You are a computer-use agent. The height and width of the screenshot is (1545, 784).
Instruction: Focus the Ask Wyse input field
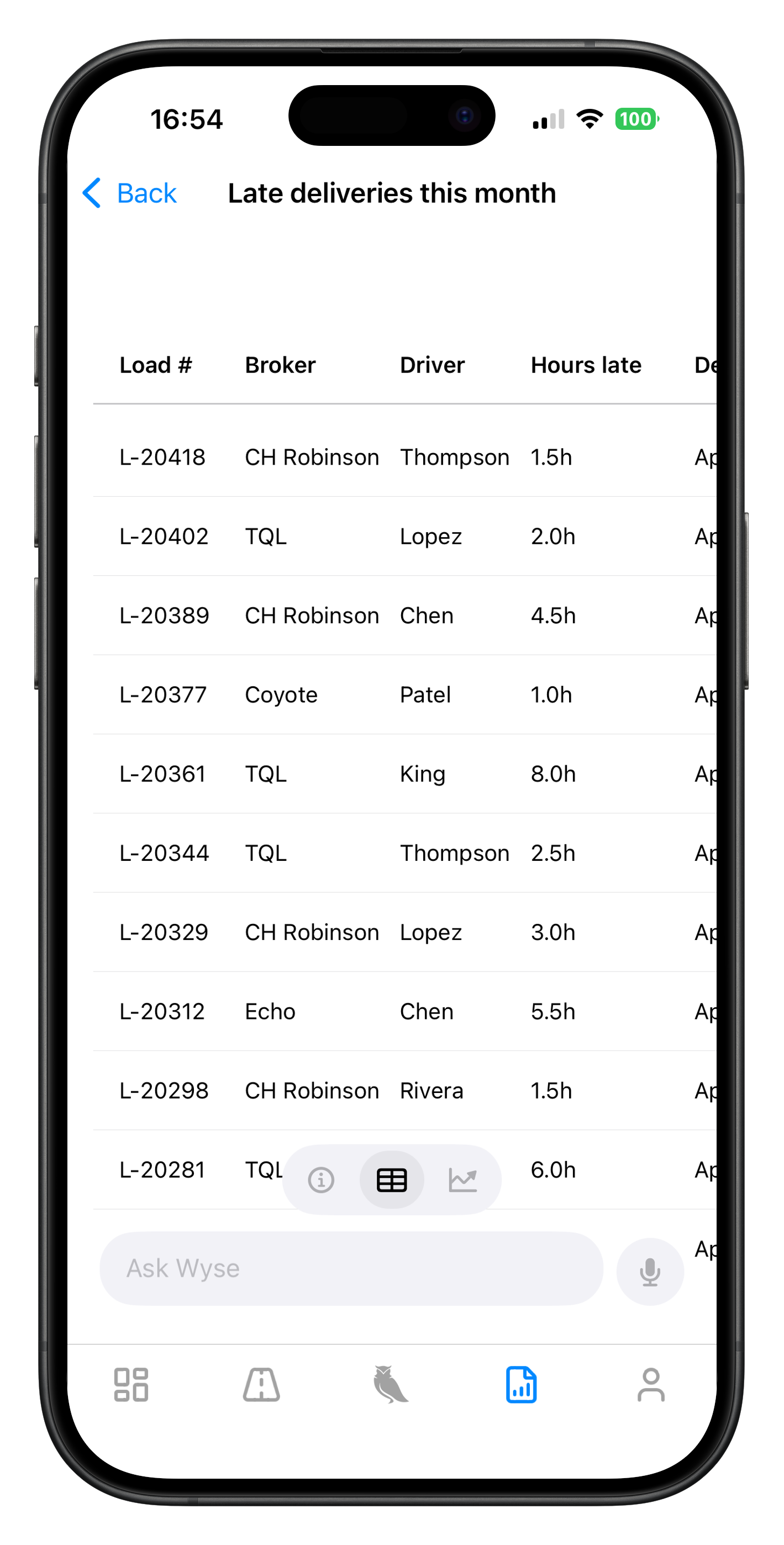tap(351, 1268)
